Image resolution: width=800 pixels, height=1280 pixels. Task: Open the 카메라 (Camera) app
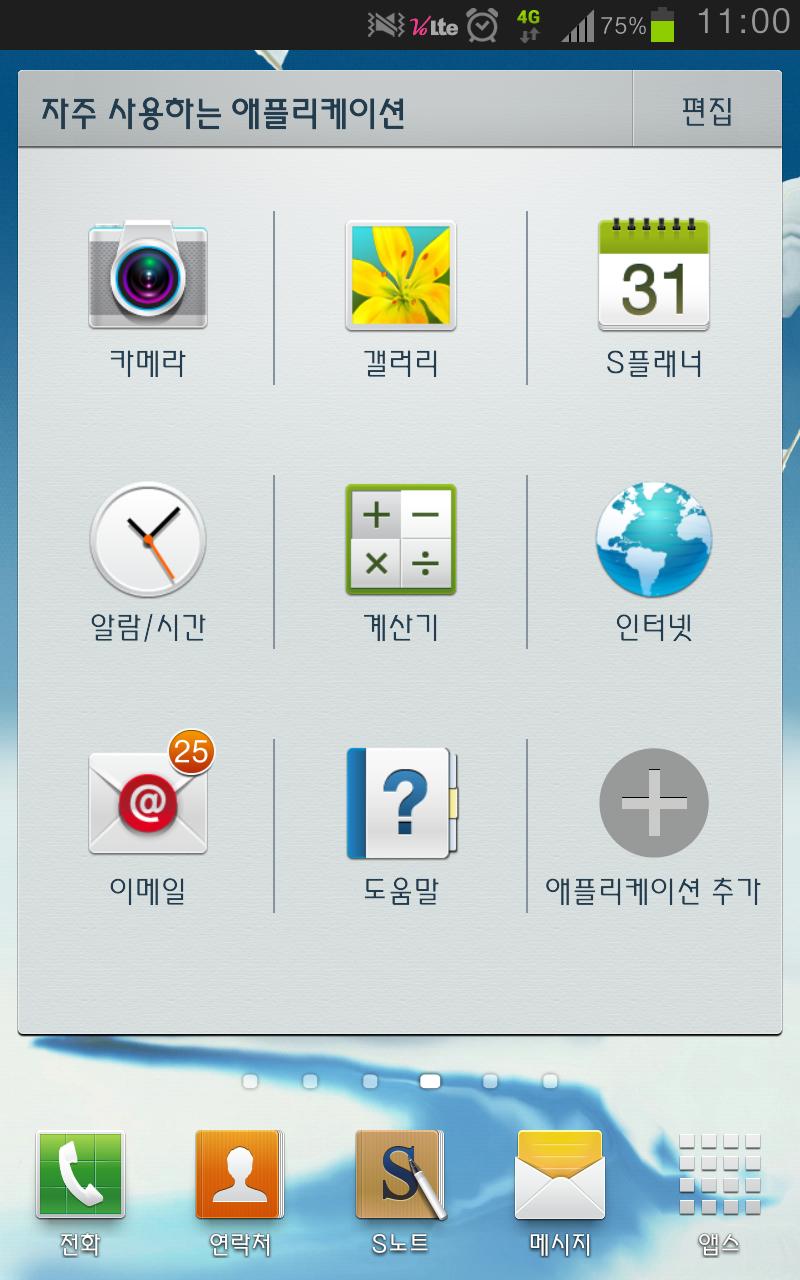[x=147, y=277]
